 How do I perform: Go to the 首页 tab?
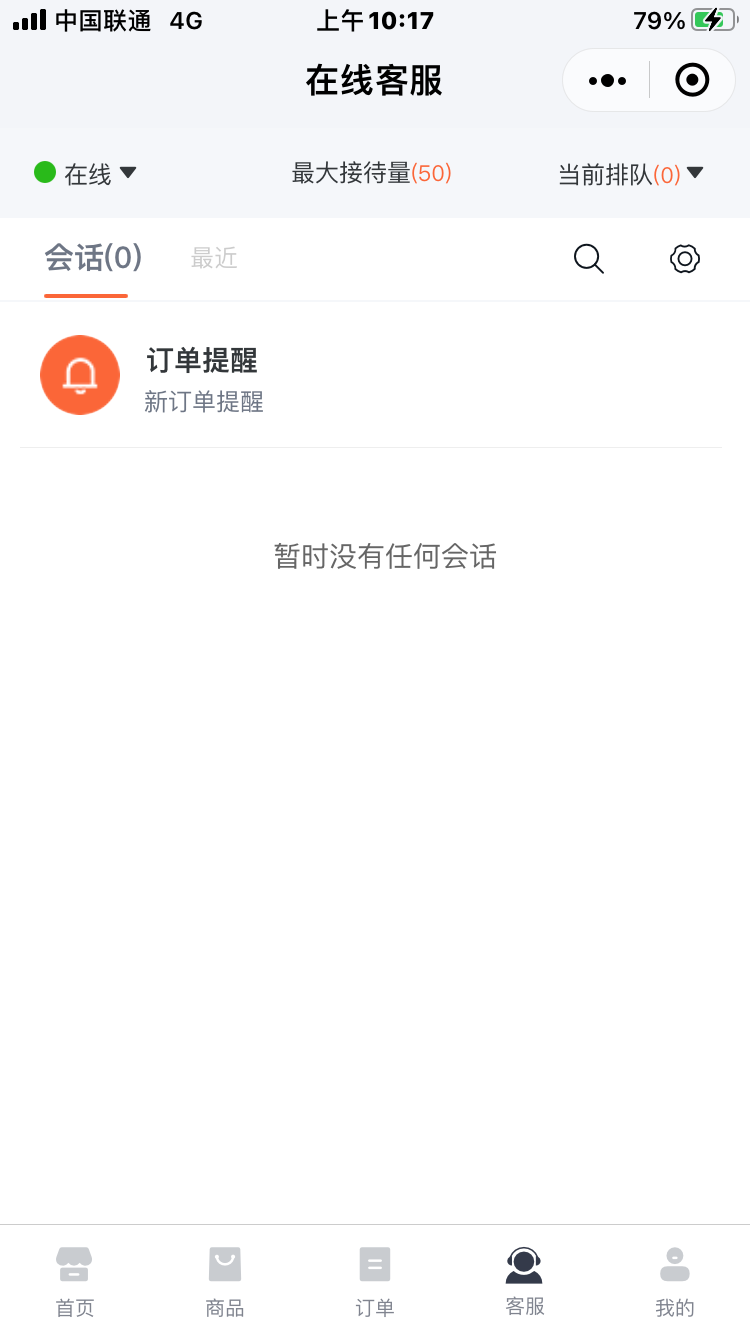point(74,1280)
